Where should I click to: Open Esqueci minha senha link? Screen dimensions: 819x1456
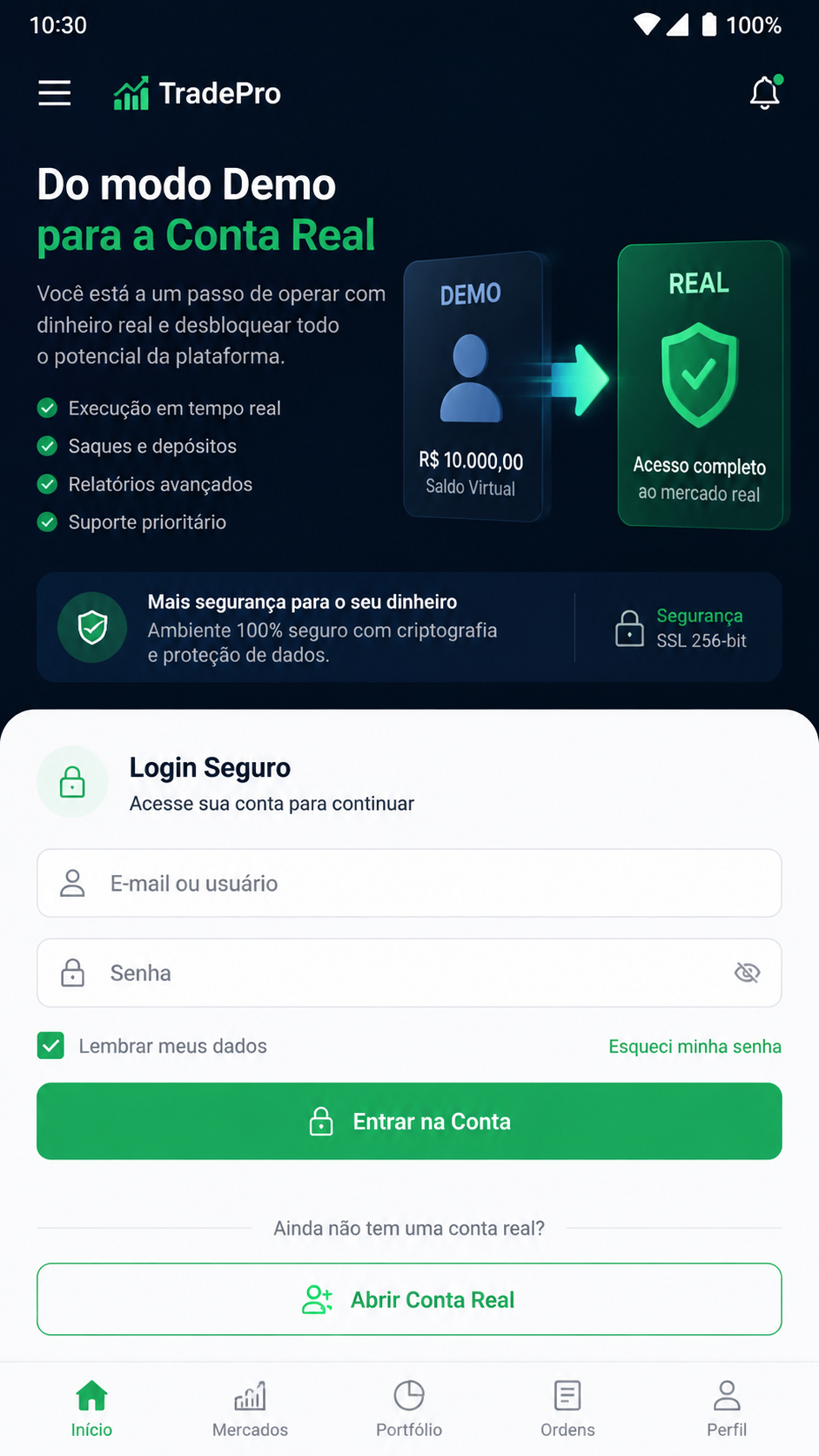coord(695,1047)
